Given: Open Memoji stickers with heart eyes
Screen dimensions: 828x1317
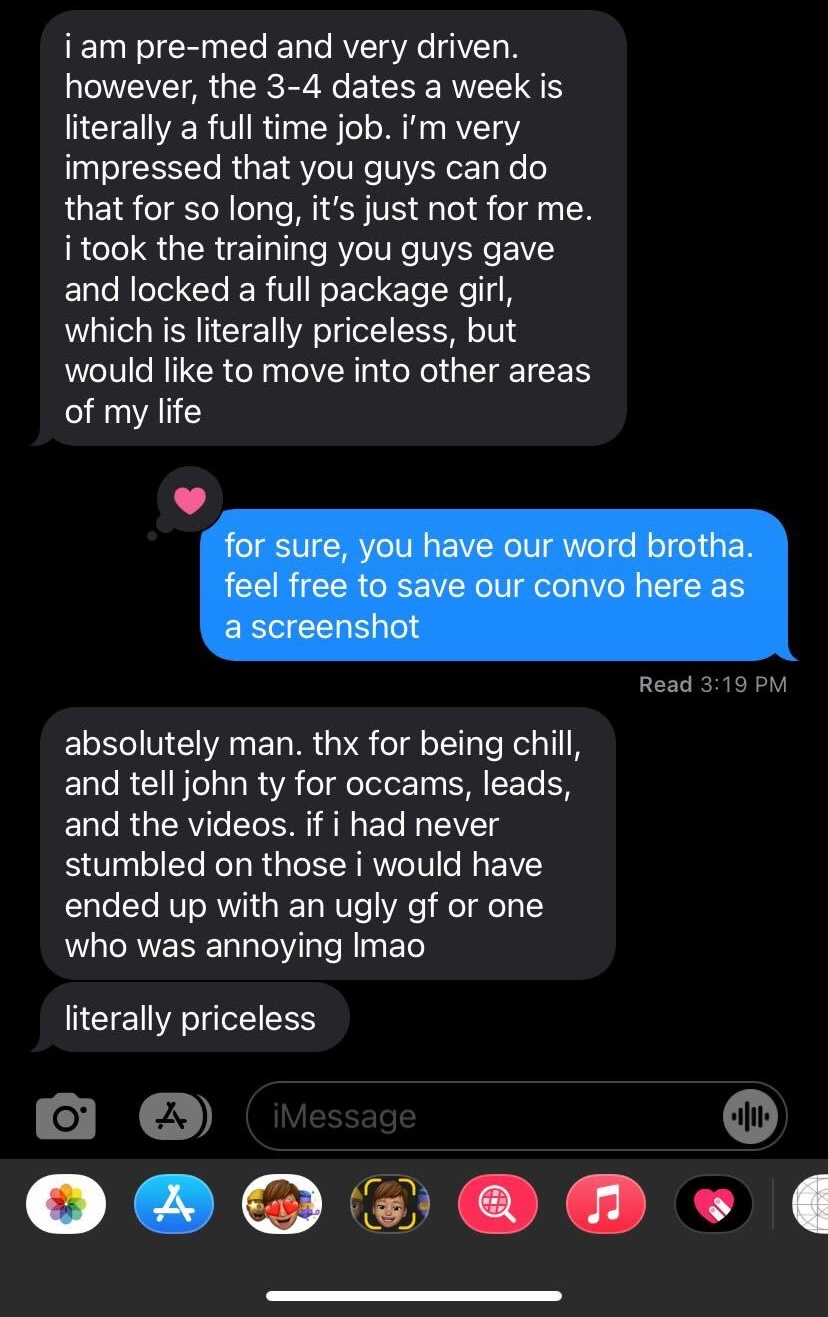Looking at the screenshot, I should pos(282,1203).
